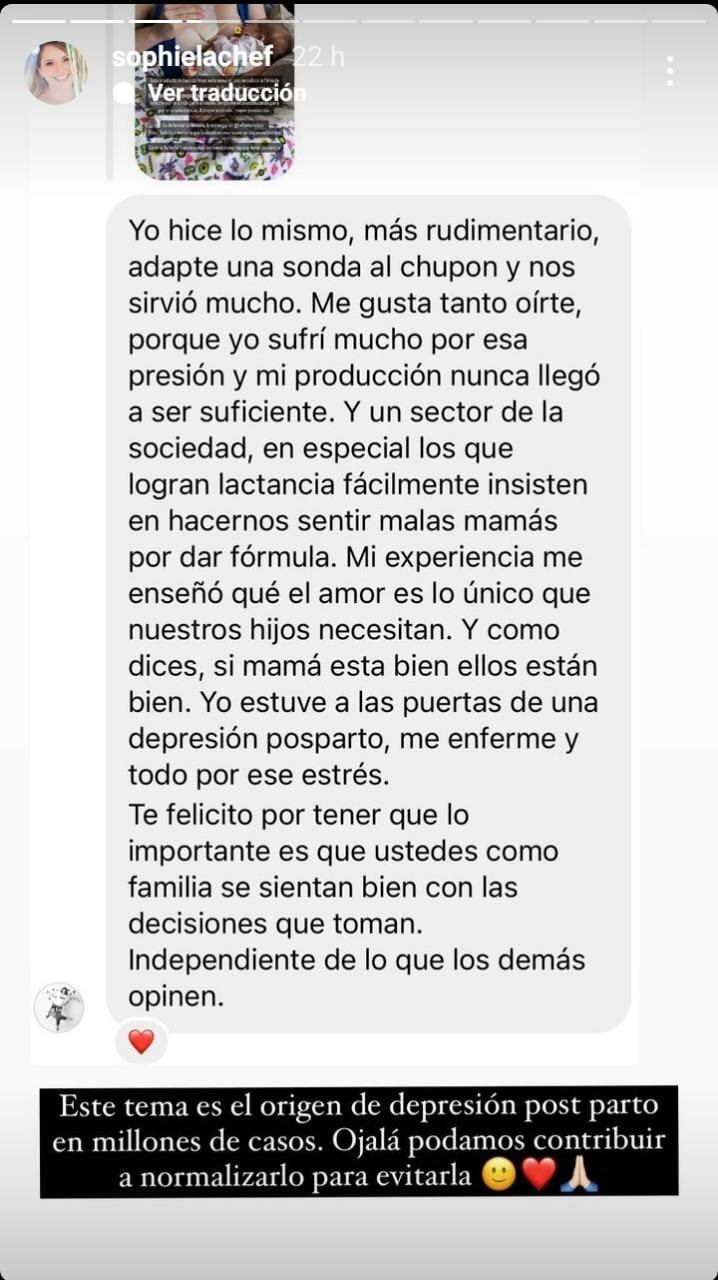Image resolution: width=718 pixels, height=1280 pixels.
Task: Open the sophielachef username link
Action: pyautogui.click(x=192, y=57)
